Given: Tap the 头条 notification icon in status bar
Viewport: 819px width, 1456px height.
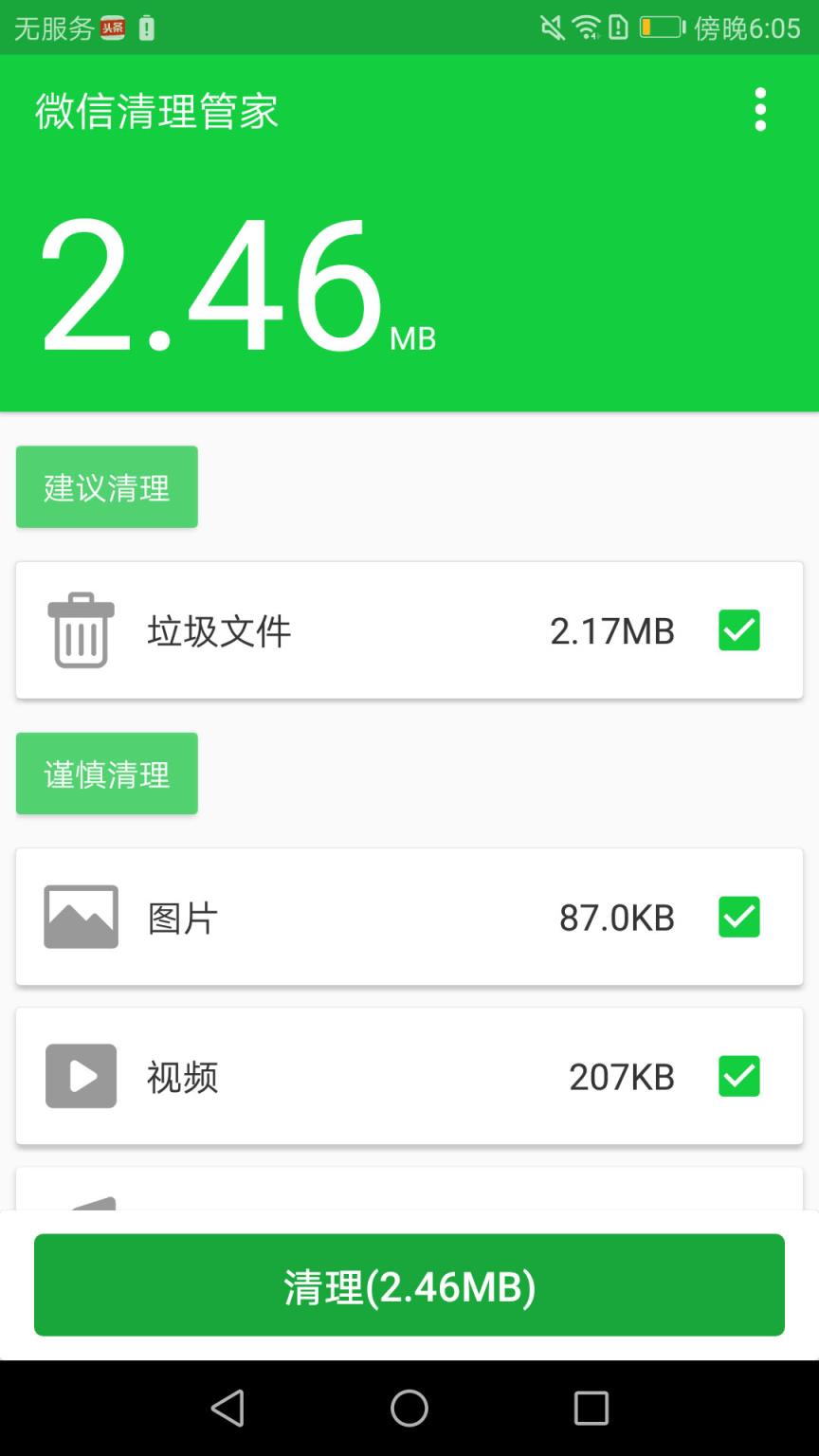Looking at the screenshot, I should click(111, 28).
